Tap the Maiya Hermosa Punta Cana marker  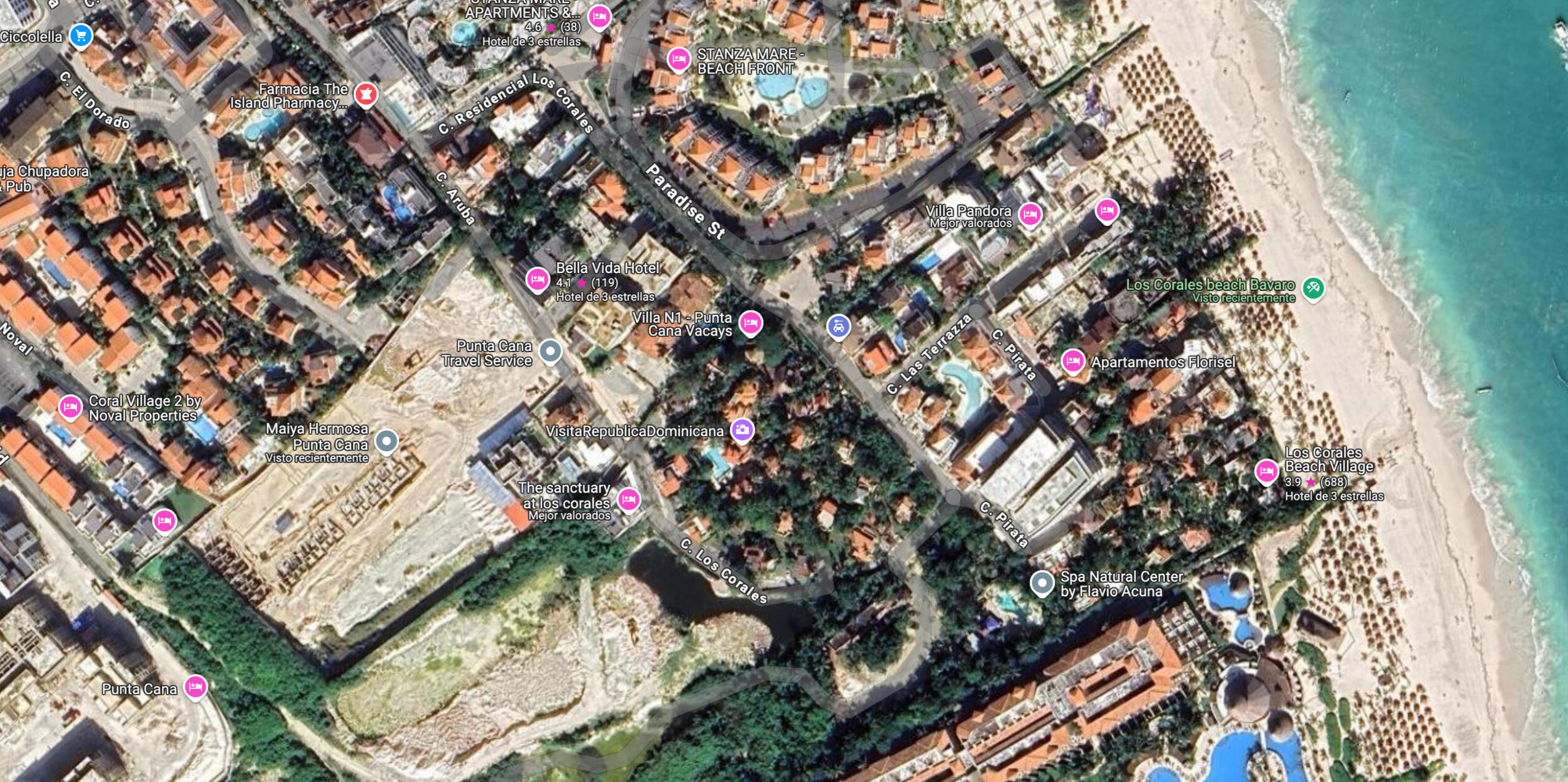click(386, 441)
